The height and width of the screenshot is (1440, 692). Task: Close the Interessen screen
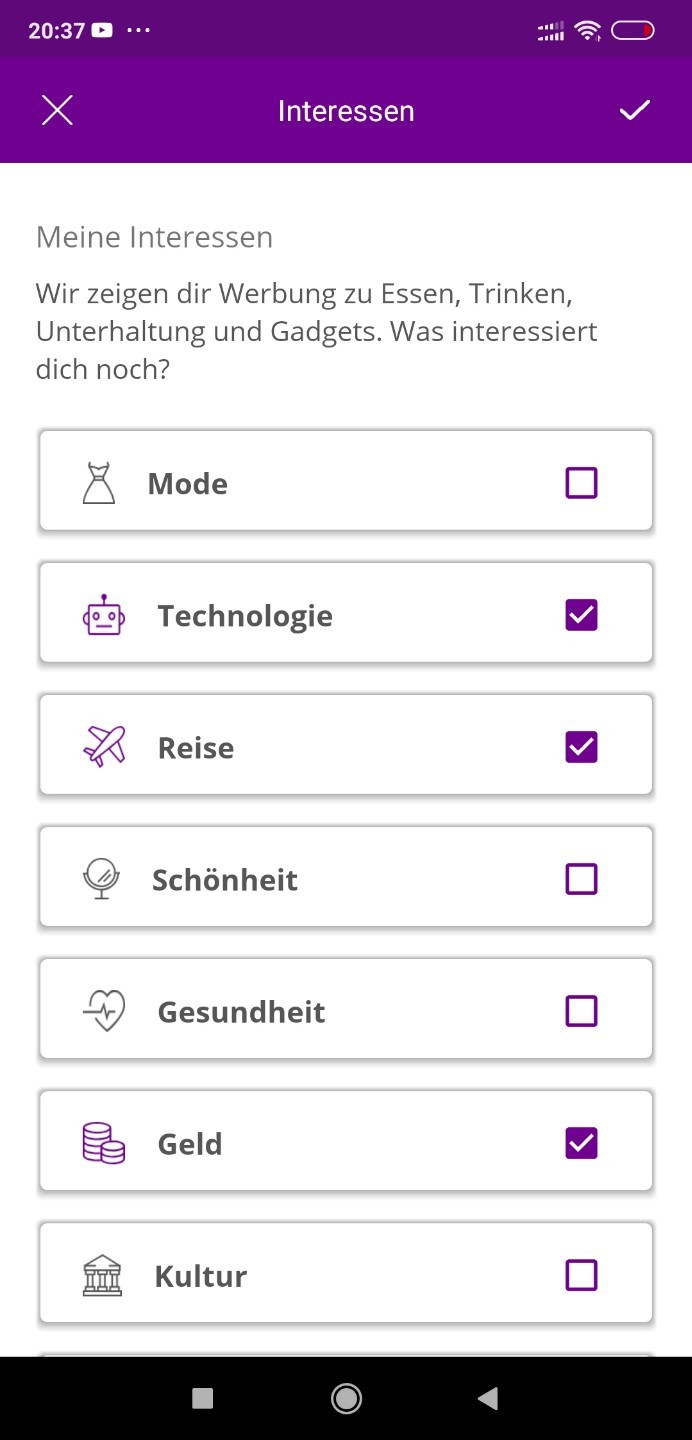pyautogui.click(x=57, y=110)
